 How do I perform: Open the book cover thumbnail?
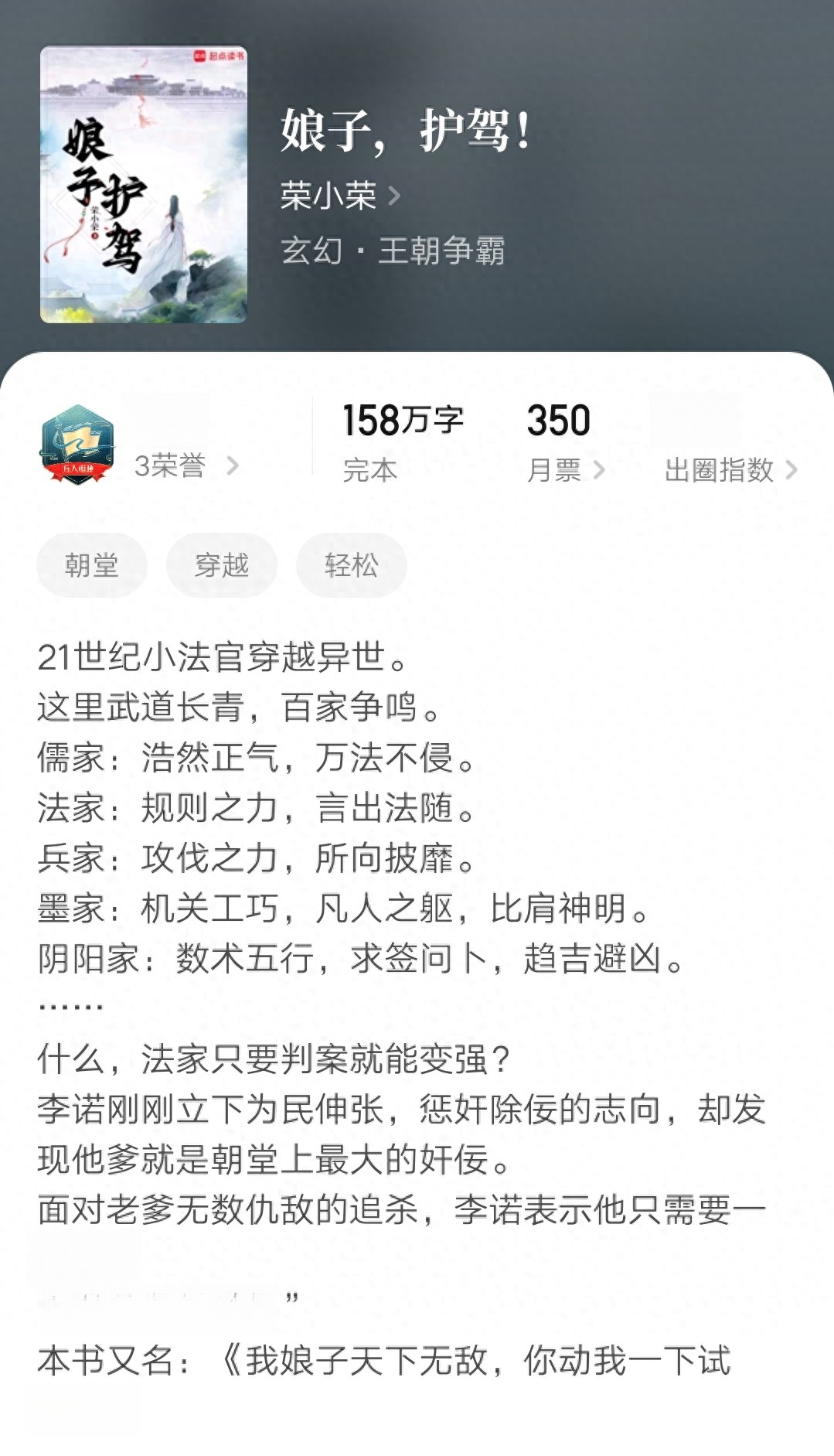click(x=144, y=184)
